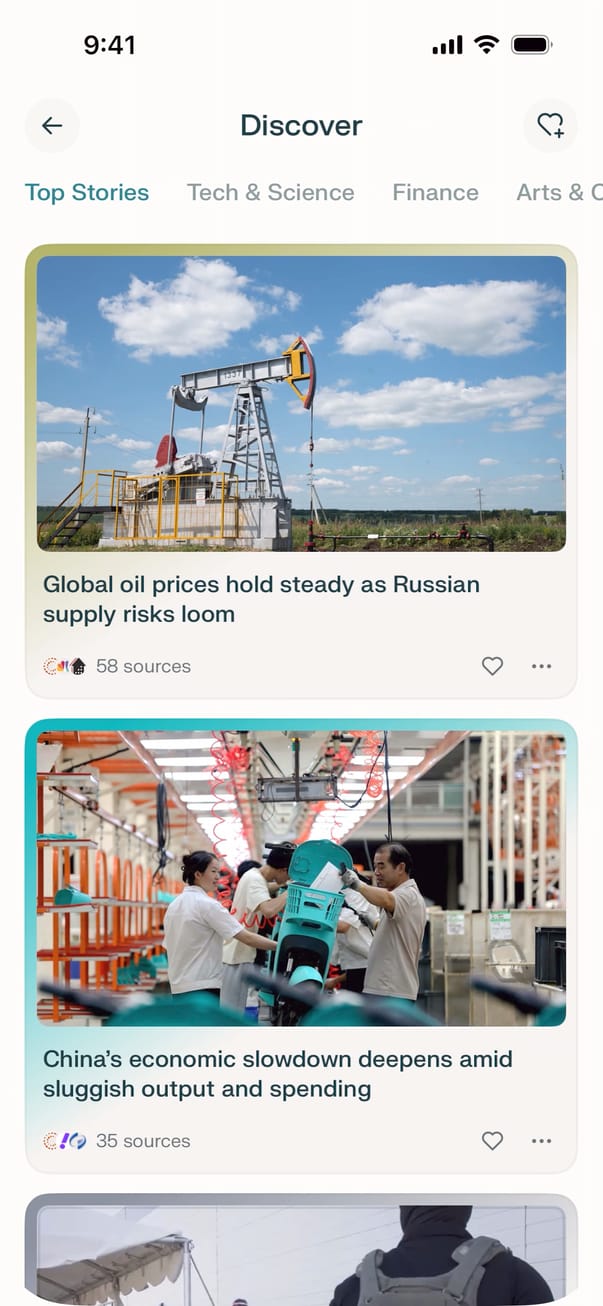Like the Global oil prices story
The image size is (603, 1306).
pos(492,666)
